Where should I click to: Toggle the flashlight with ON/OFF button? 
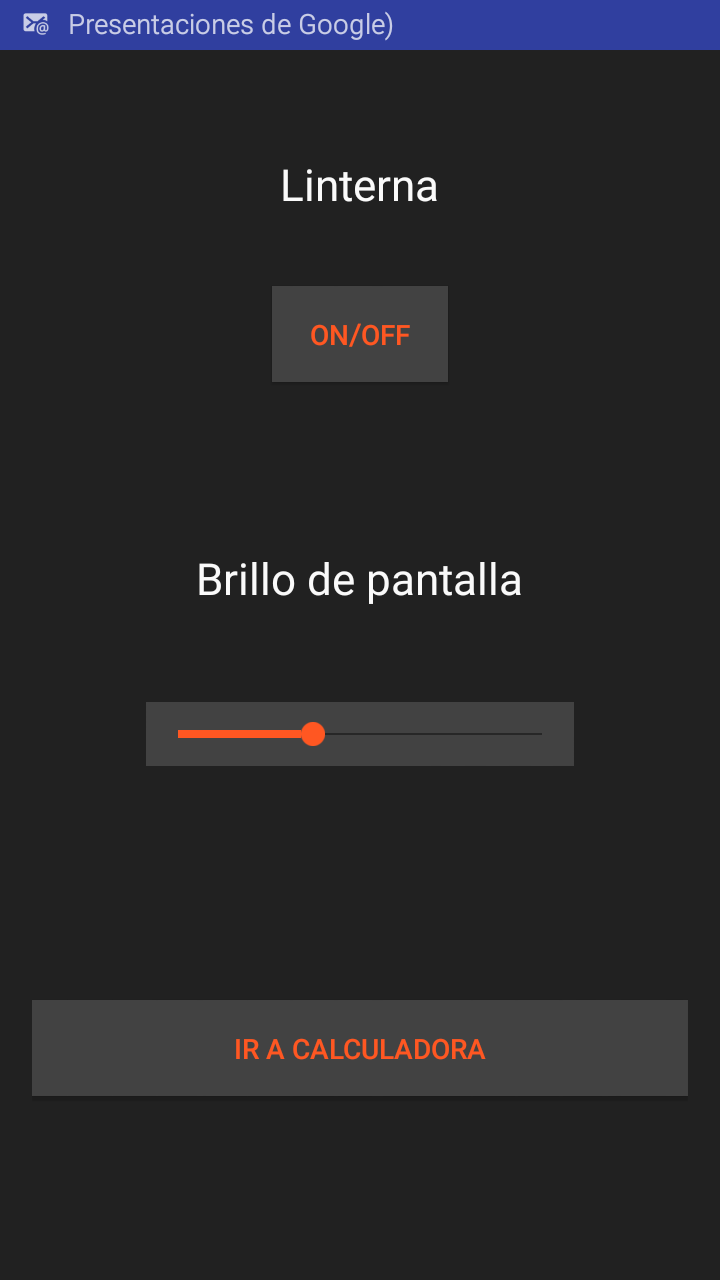coord(360,334)
